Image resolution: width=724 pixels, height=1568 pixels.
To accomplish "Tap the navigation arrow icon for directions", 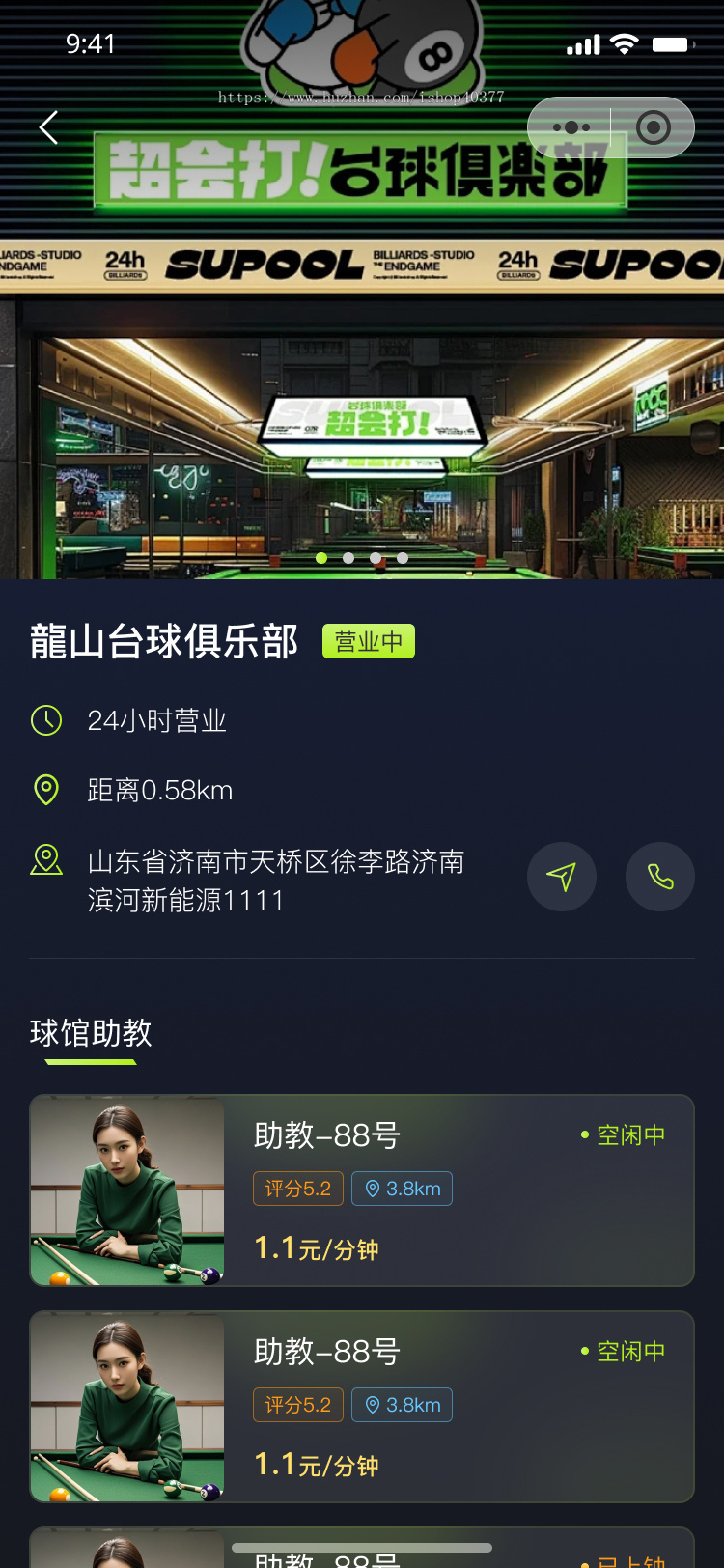I will (562, 876).
